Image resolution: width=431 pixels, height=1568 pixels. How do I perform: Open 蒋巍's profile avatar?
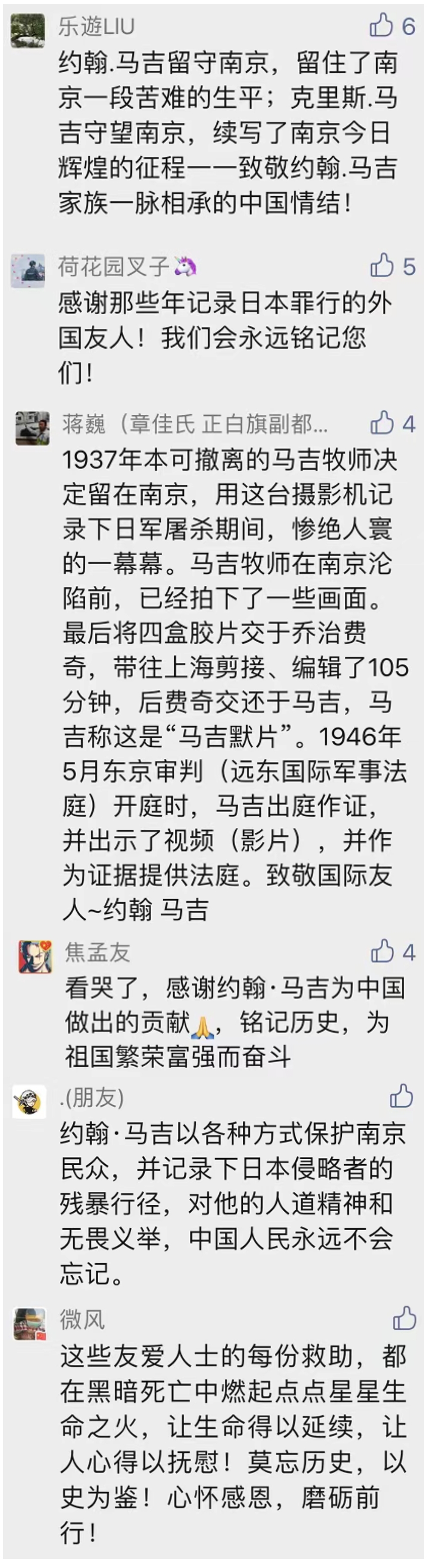pos(32,428)
